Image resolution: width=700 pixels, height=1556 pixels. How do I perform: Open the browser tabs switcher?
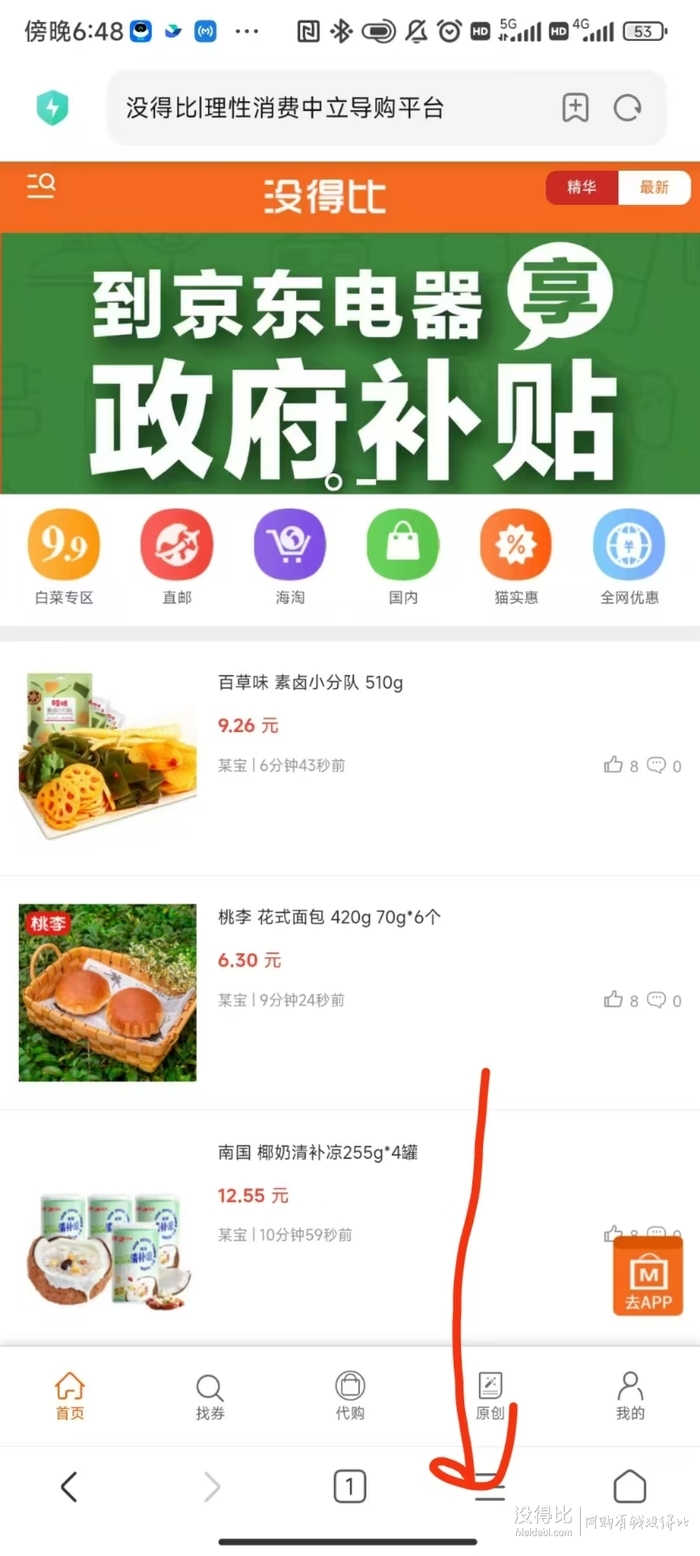349,1487
